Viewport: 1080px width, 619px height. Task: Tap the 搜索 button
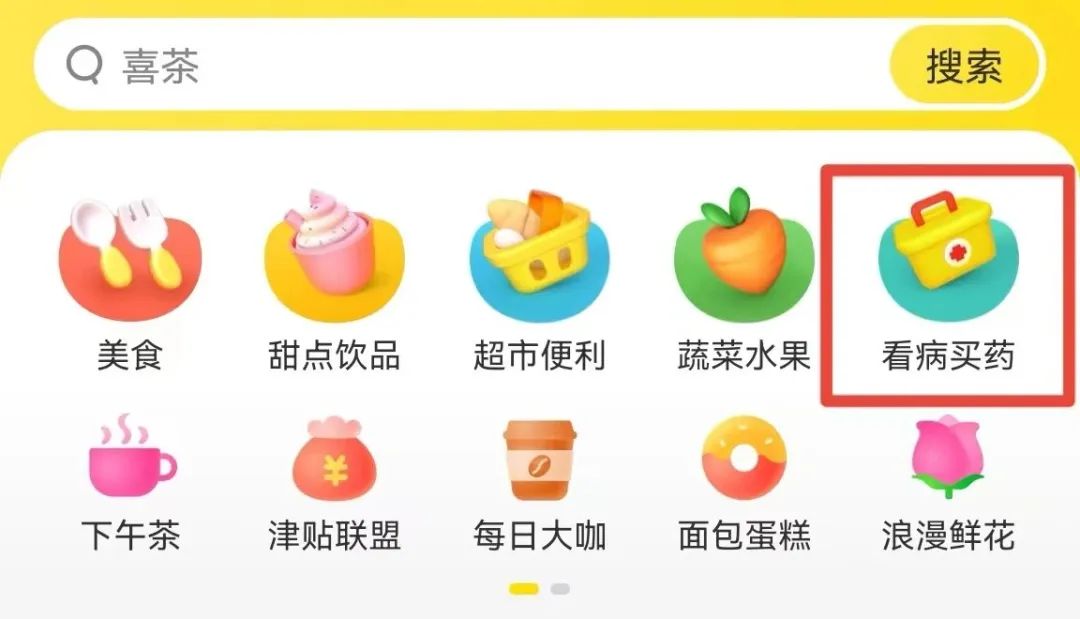coord(963,66)
